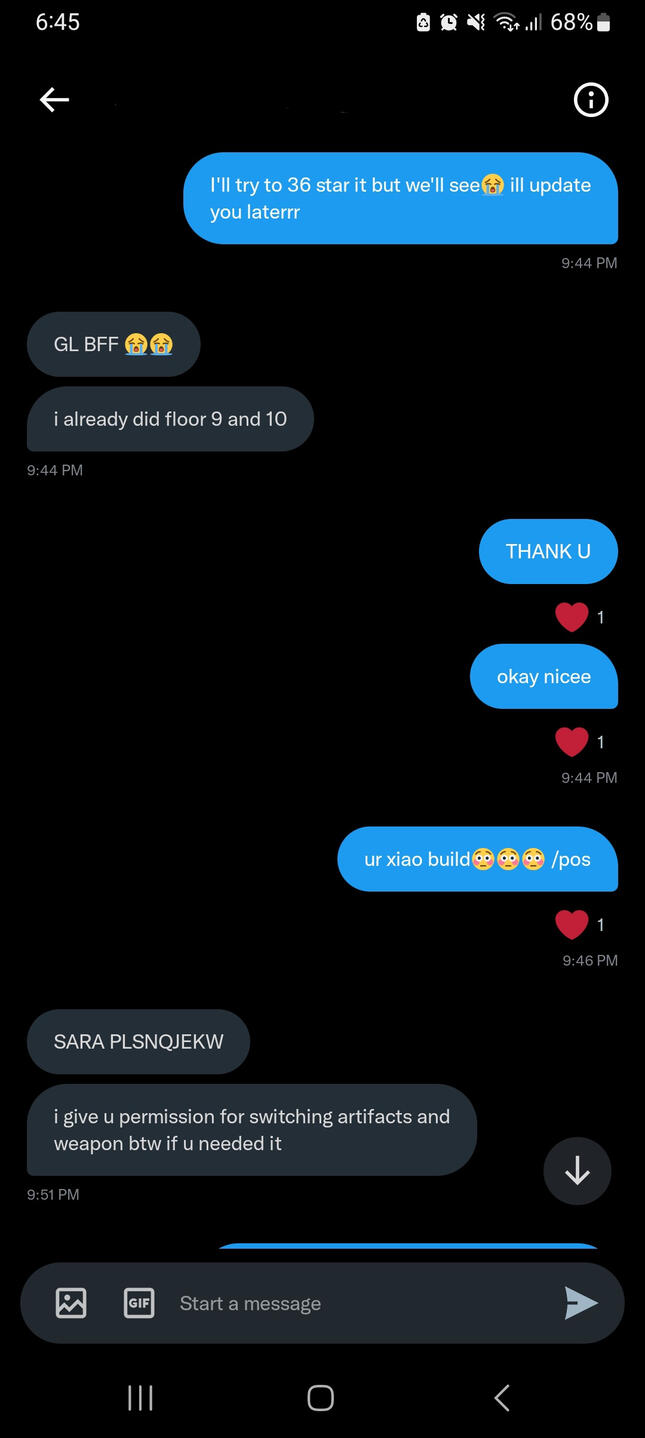Tap the heart reaction under THANK U
645x1438 pixels.
click(x=572, y=617)
